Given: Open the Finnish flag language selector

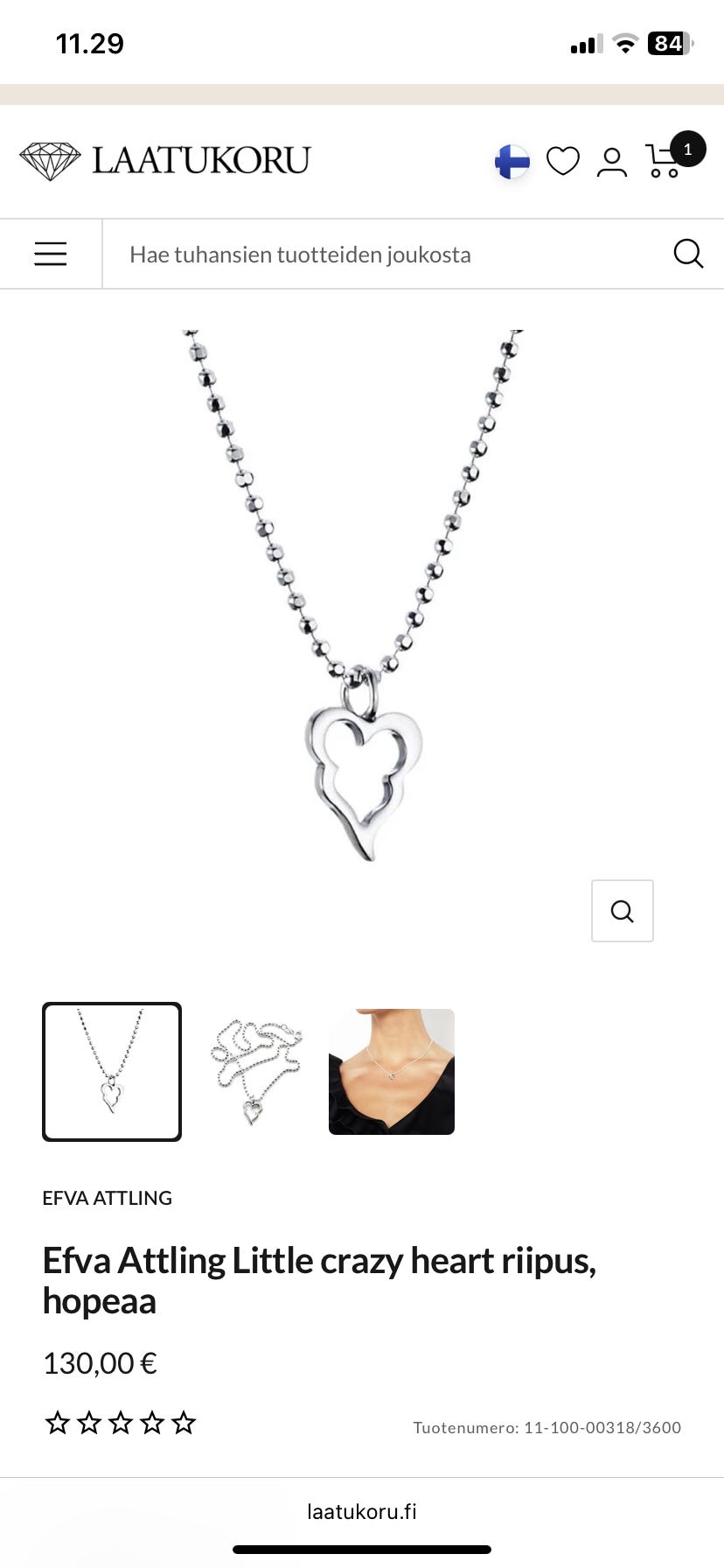Looking at the screenshot, I should pyautogui.click(x=512, y=162).
